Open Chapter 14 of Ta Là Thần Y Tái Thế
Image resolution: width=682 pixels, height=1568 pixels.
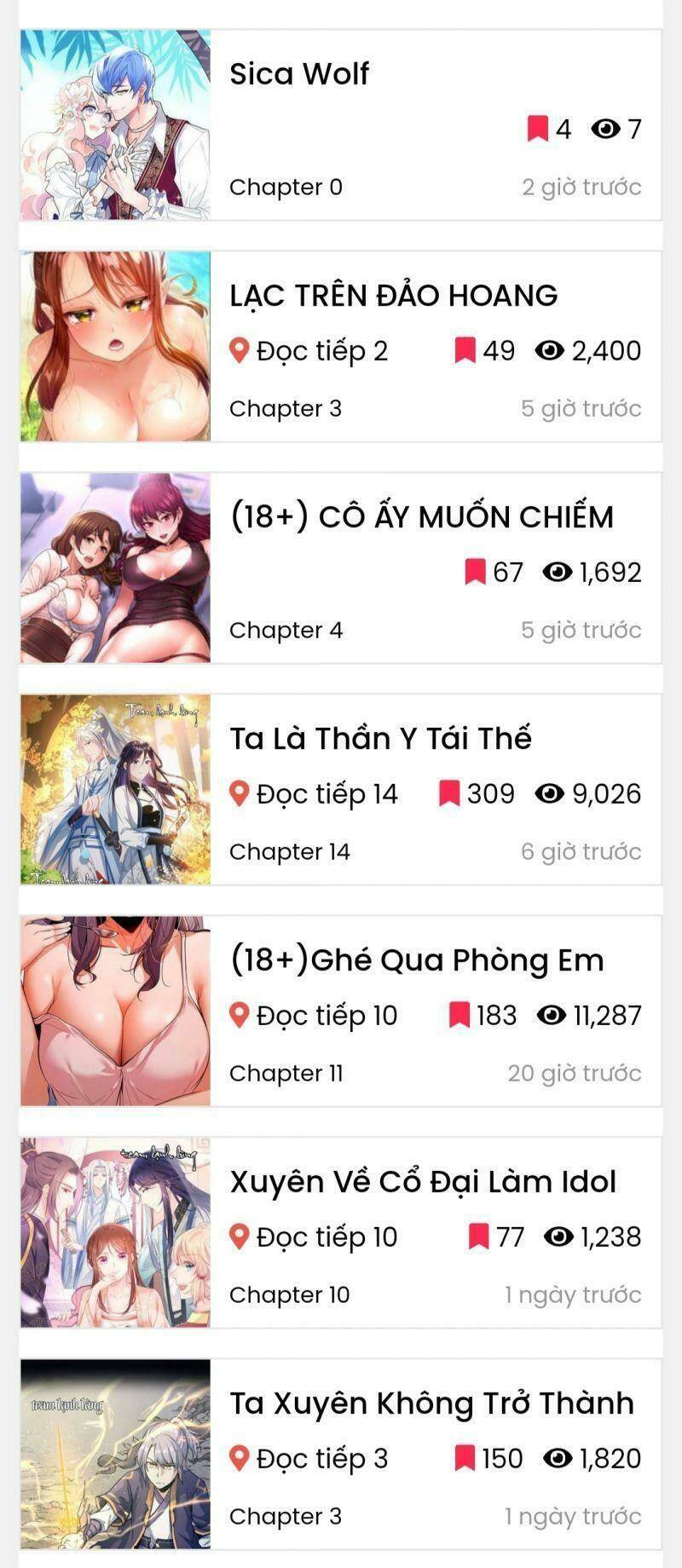289,850
